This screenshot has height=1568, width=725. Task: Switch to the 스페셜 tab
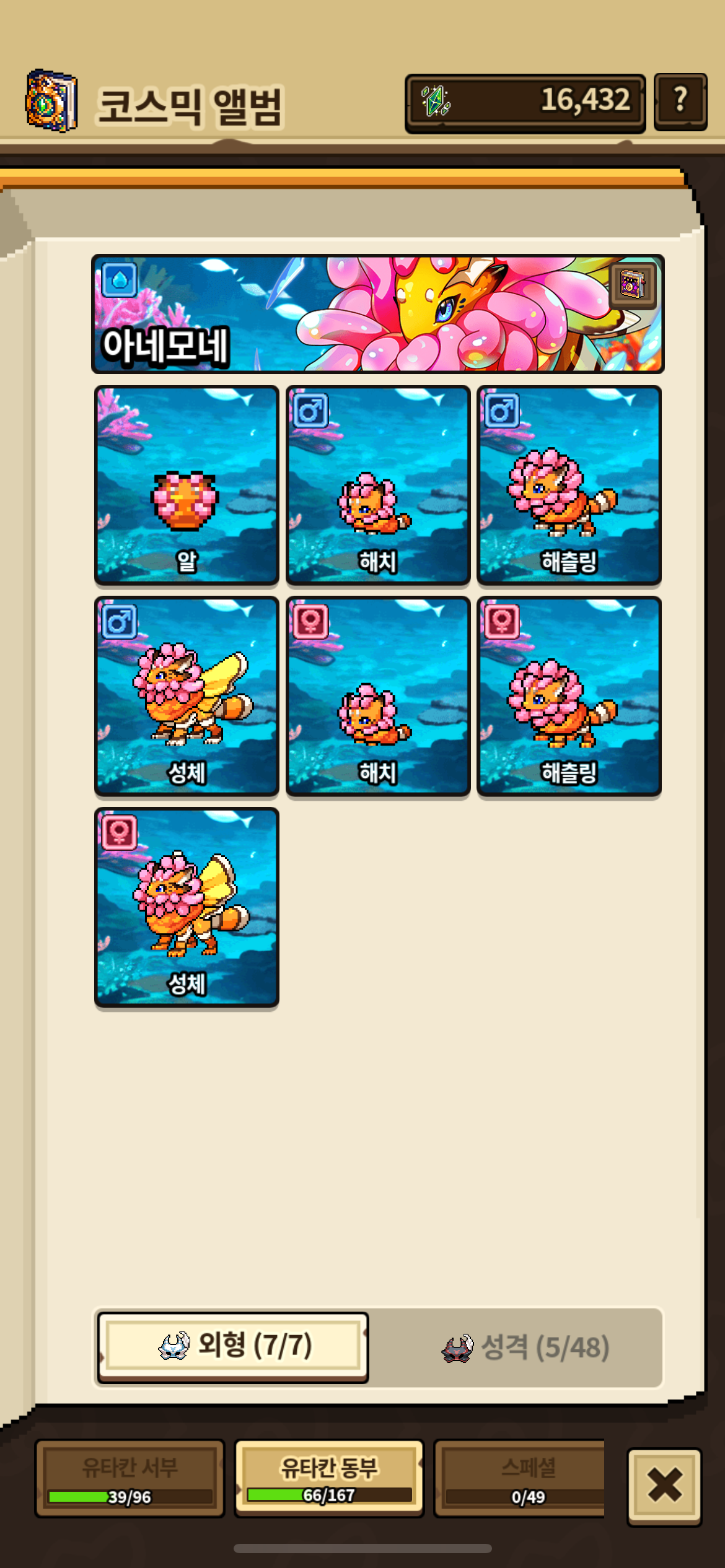click(x=527, y=1478)
